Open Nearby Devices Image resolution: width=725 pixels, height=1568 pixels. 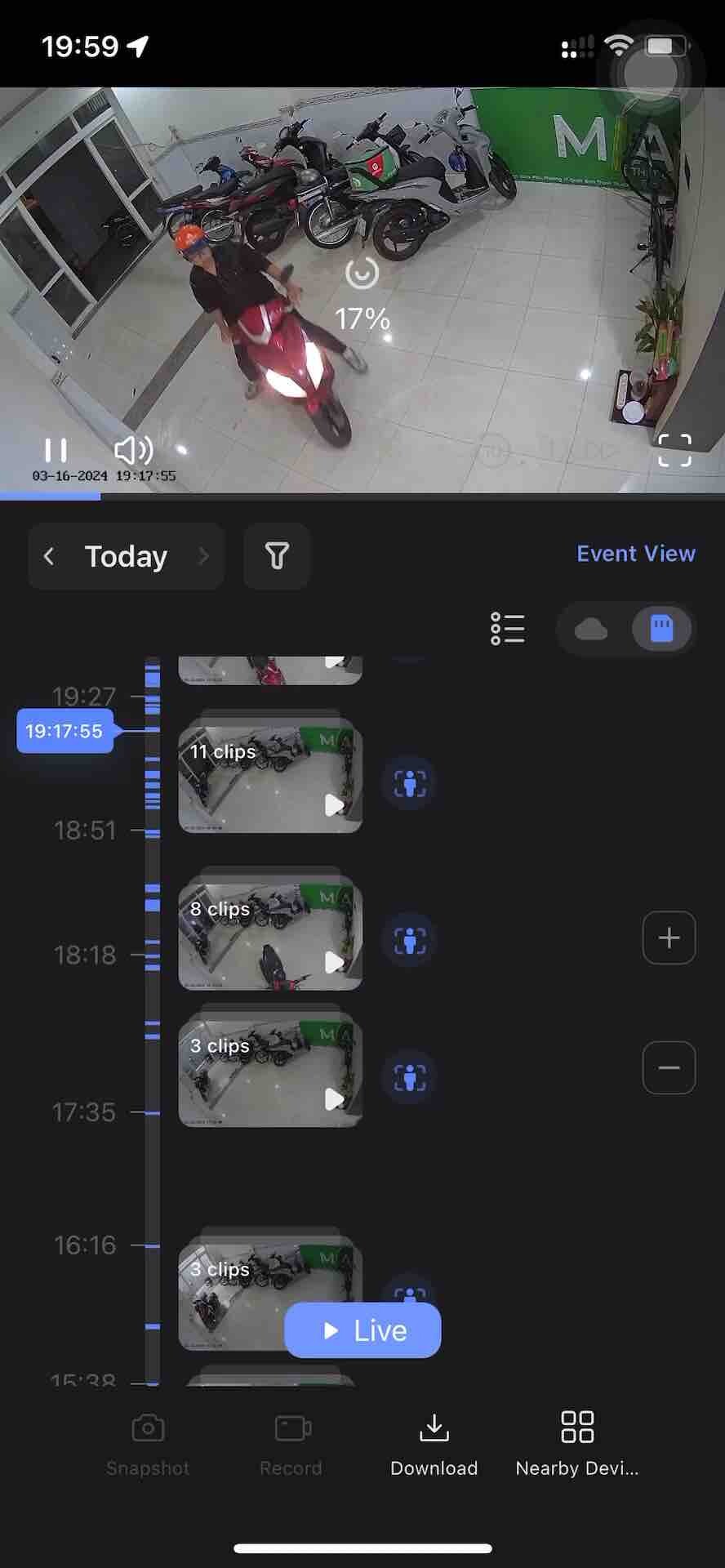[x=577, y=1444]
